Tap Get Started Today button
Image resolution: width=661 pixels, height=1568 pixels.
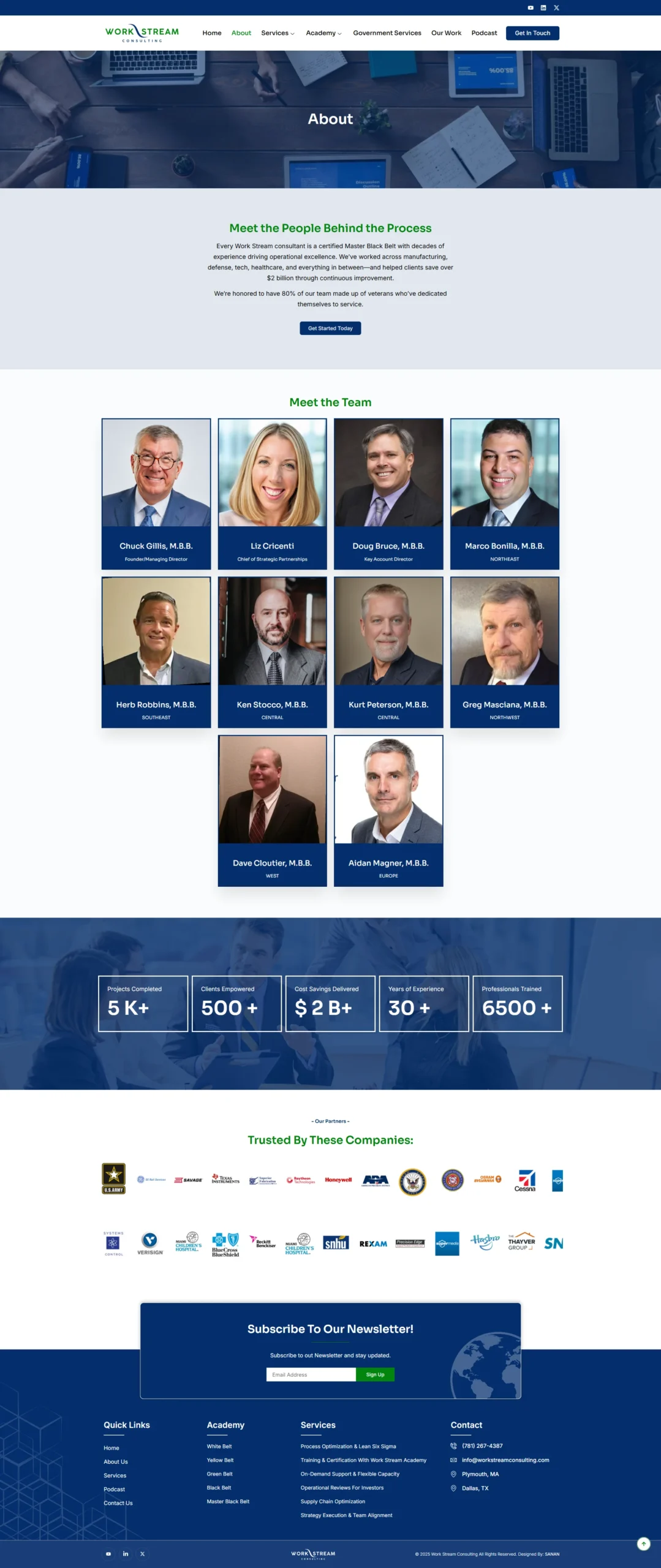[x=330, y=328]
